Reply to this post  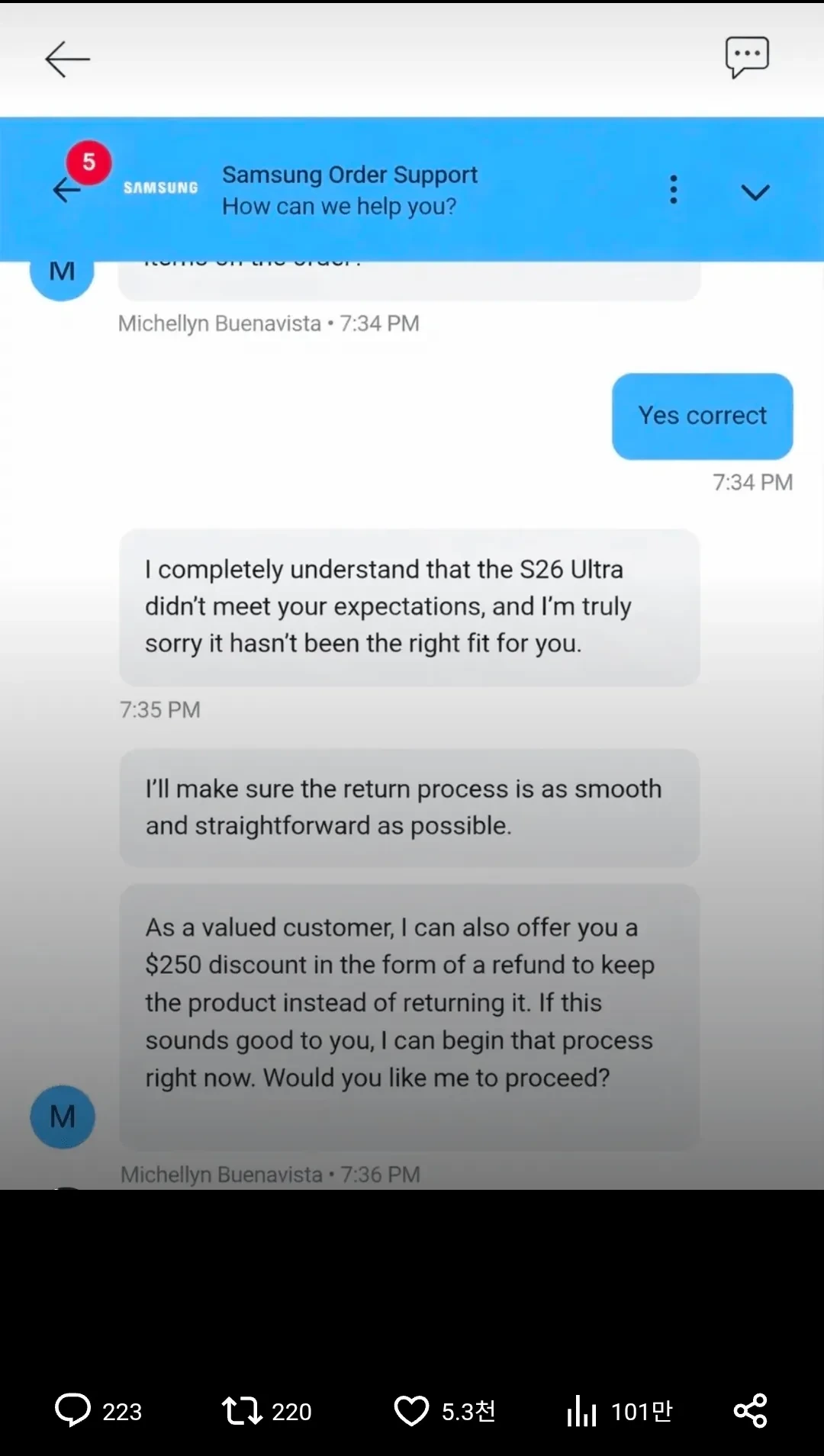73,1410
